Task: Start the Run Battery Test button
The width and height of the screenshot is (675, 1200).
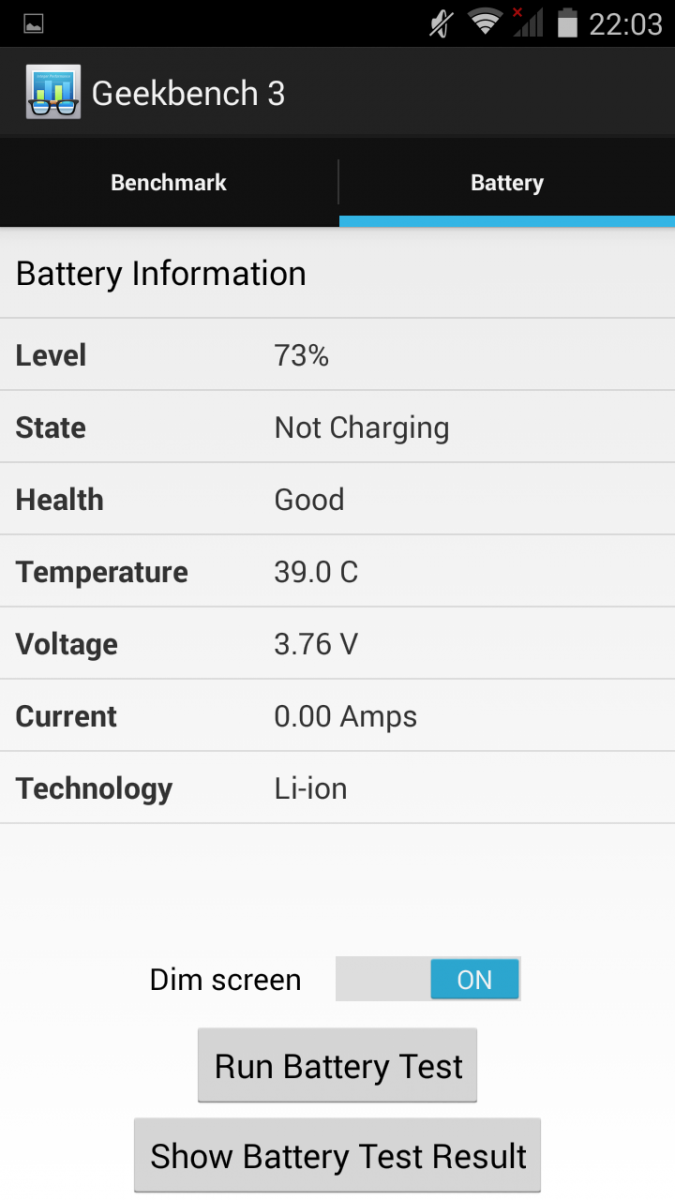Action: (338, 1066)
